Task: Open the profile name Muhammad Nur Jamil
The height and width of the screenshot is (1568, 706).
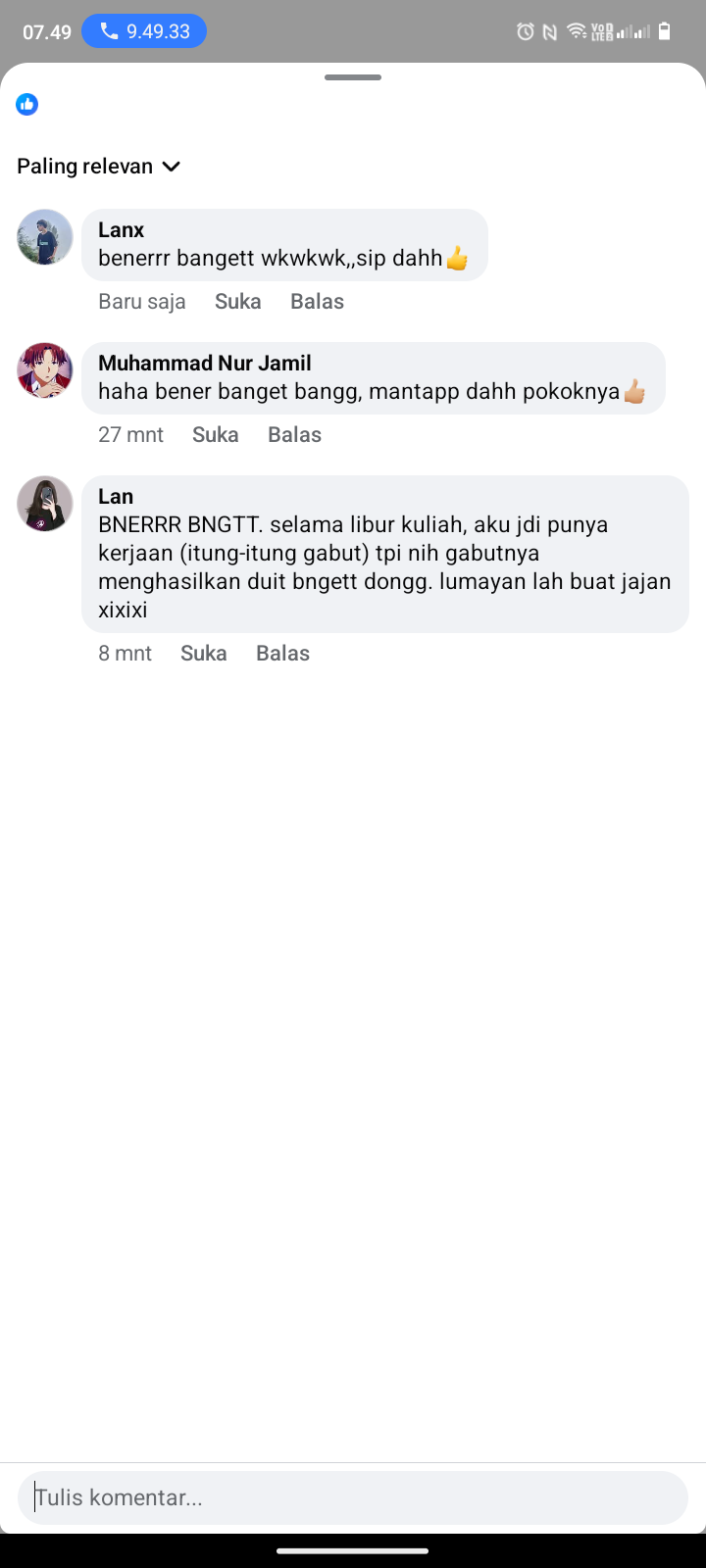Action: [x=205, y=364]
